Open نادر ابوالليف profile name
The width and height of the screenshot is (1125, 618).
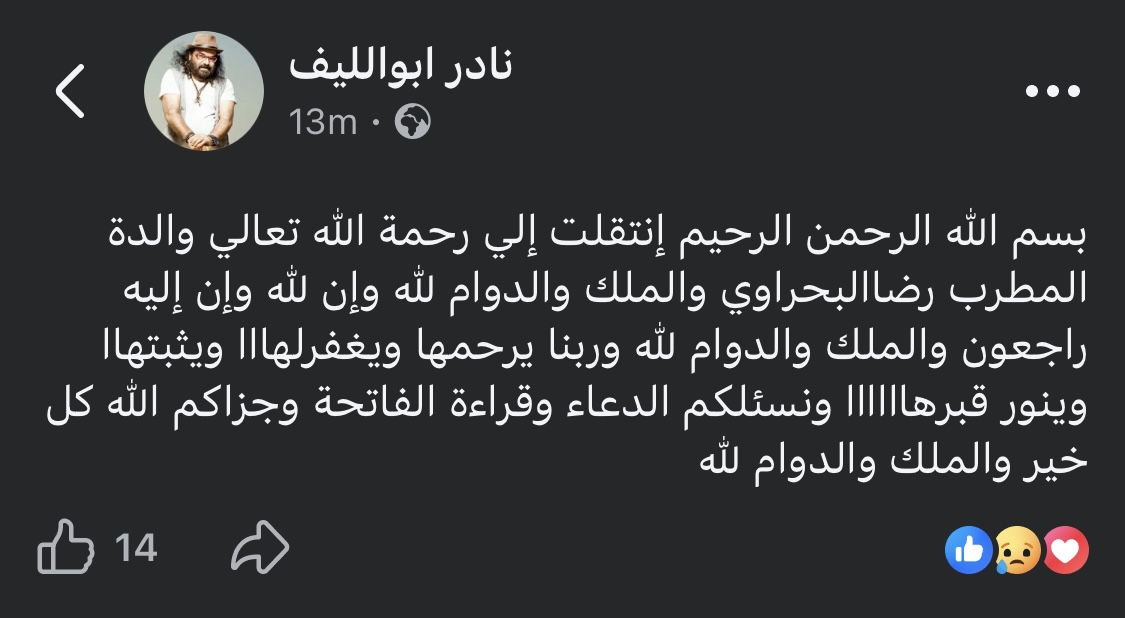(x=400, y=66)
